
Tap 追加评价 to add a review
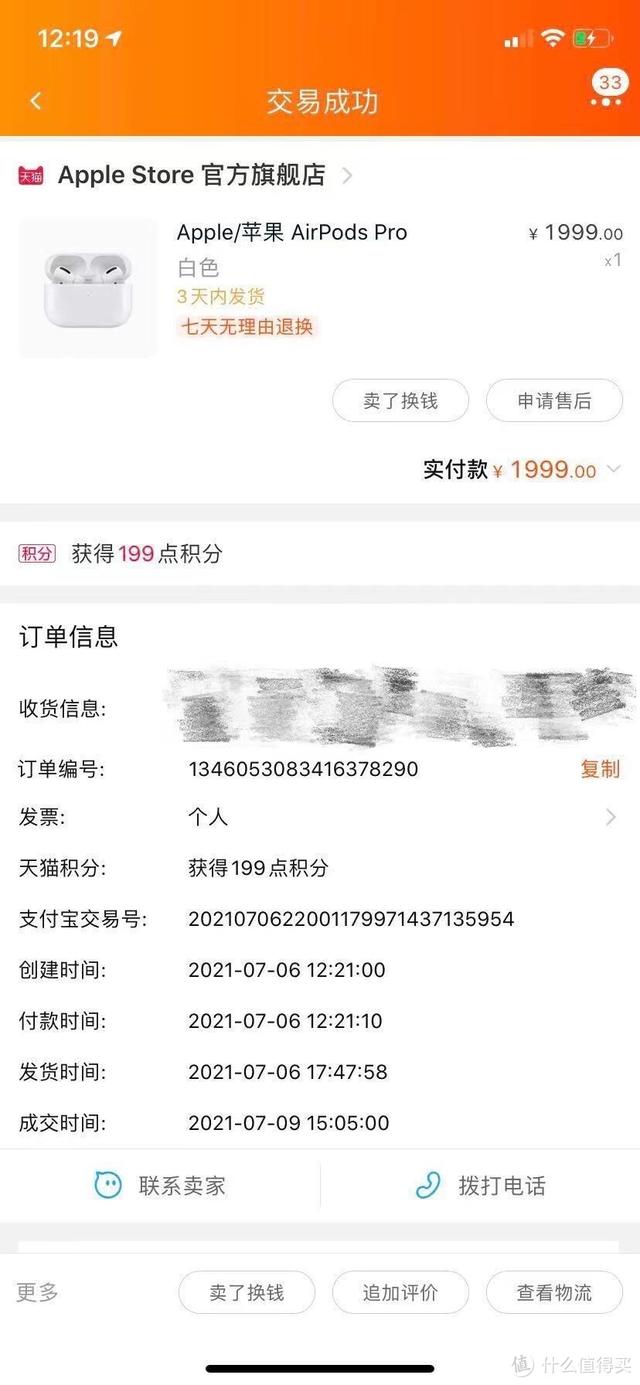pyautogui.click(x=400, y=1293)
